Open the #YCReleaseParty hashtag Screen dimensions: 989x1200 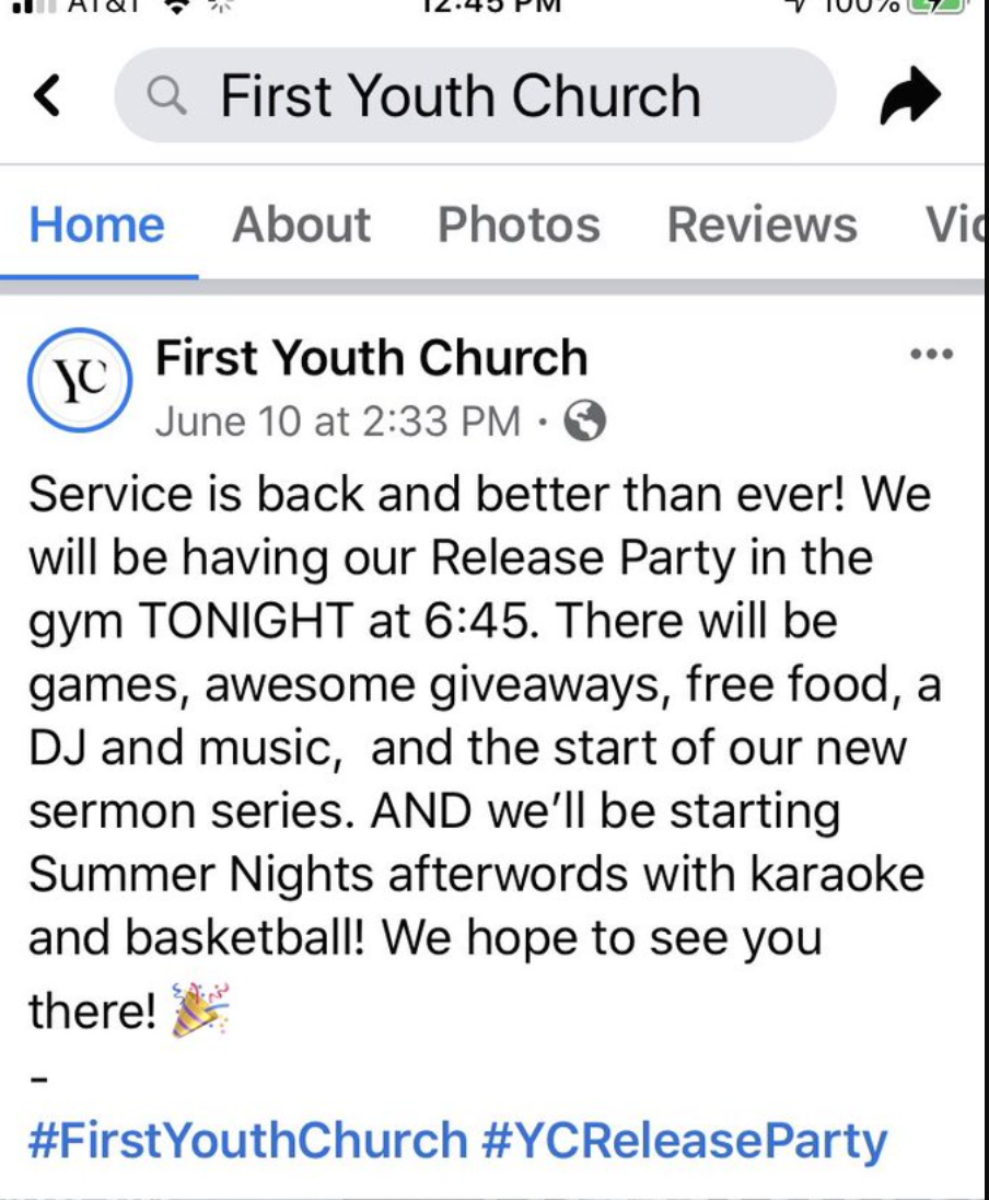tap(687, 1141)
